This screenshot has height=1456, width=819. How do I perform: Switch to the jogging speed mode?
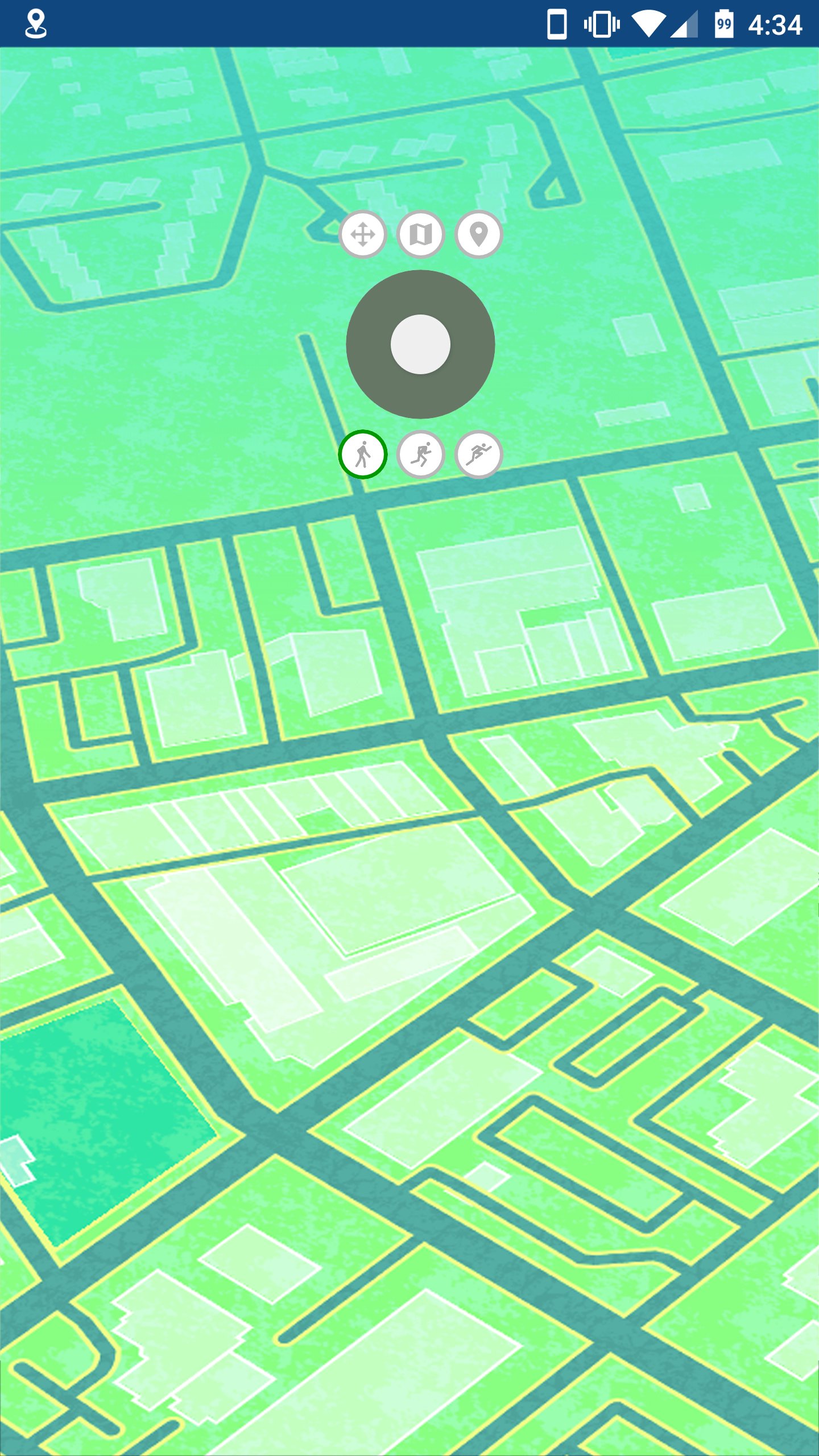[421, 454]
